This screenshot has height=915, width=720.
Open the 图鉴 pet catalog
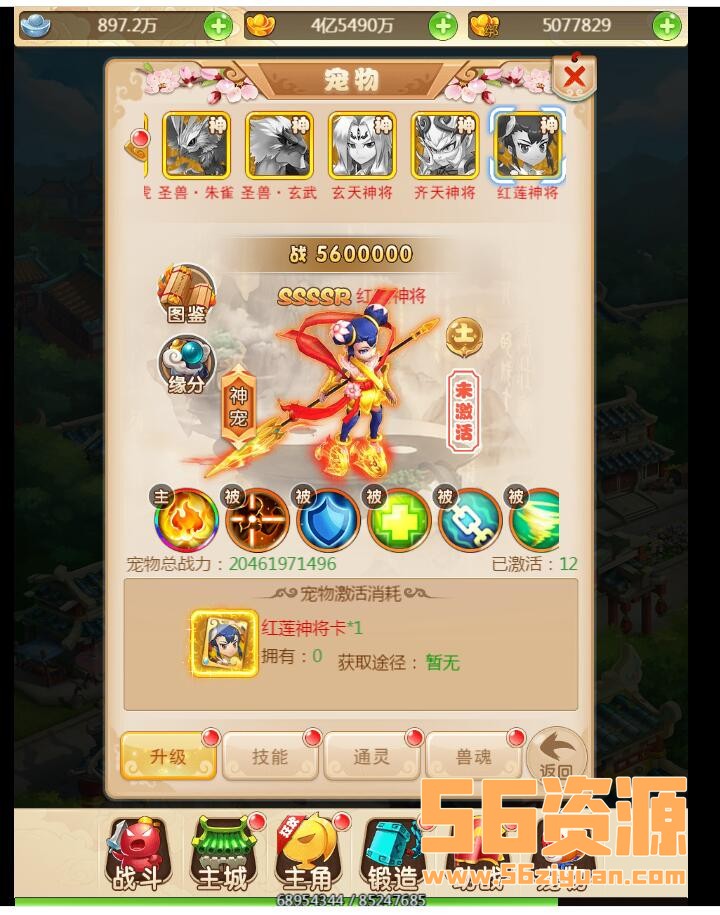pyautogui.click(x=188, y=292)
